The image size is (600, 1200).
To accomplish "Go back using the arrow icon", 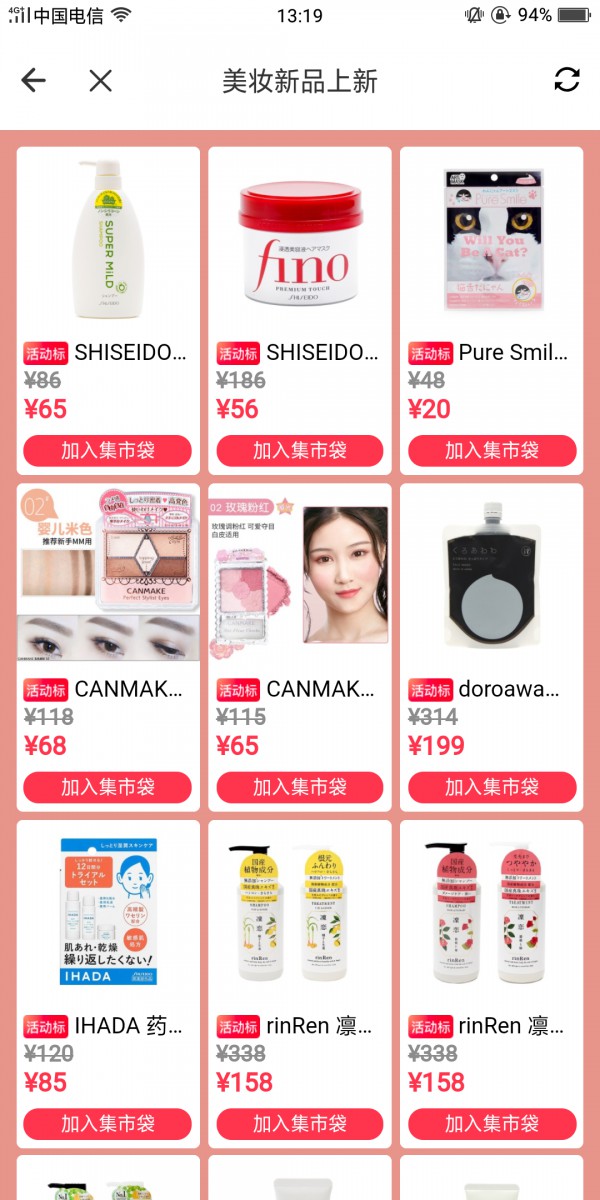I will (34, 81).
